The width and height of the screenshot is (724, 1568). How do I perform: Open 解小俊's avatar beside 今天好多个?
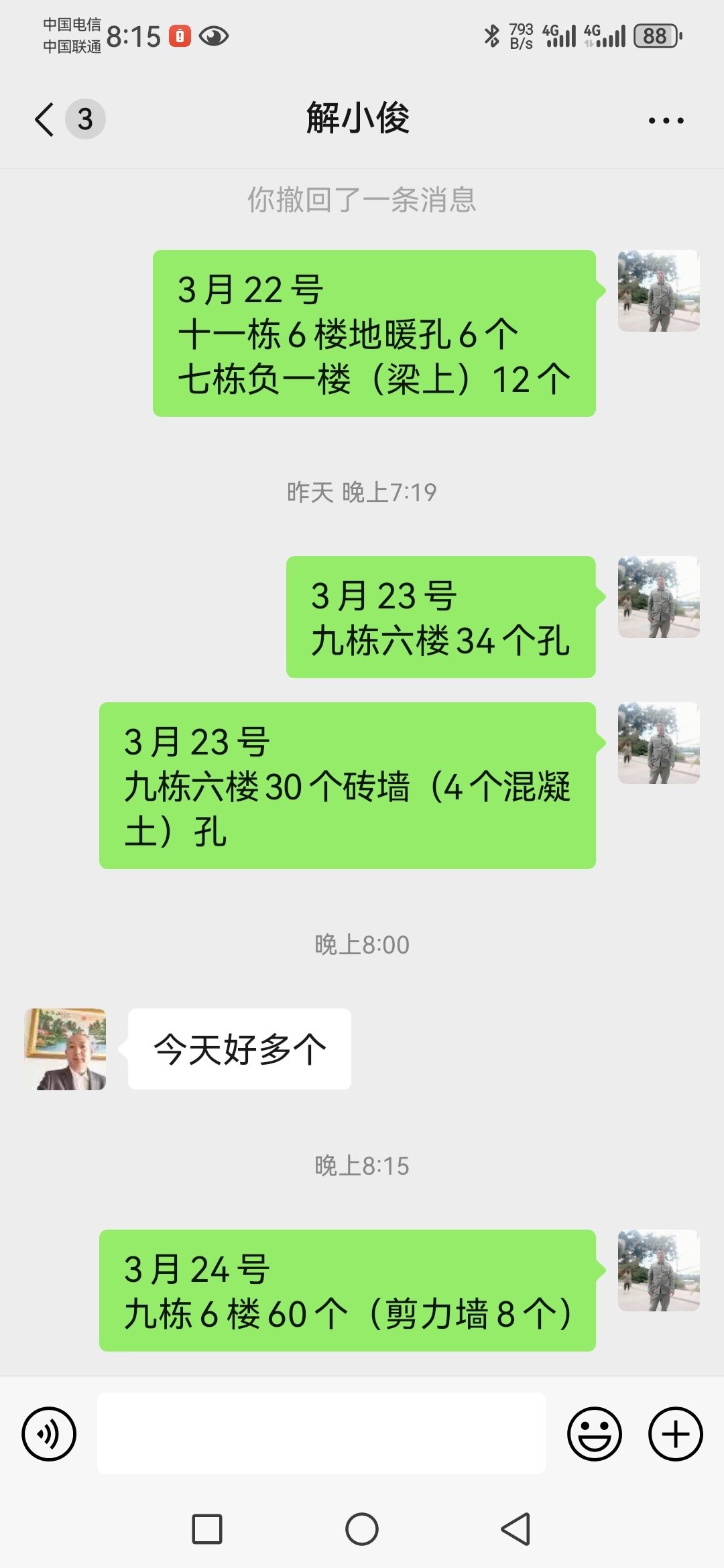(65, 1049)
